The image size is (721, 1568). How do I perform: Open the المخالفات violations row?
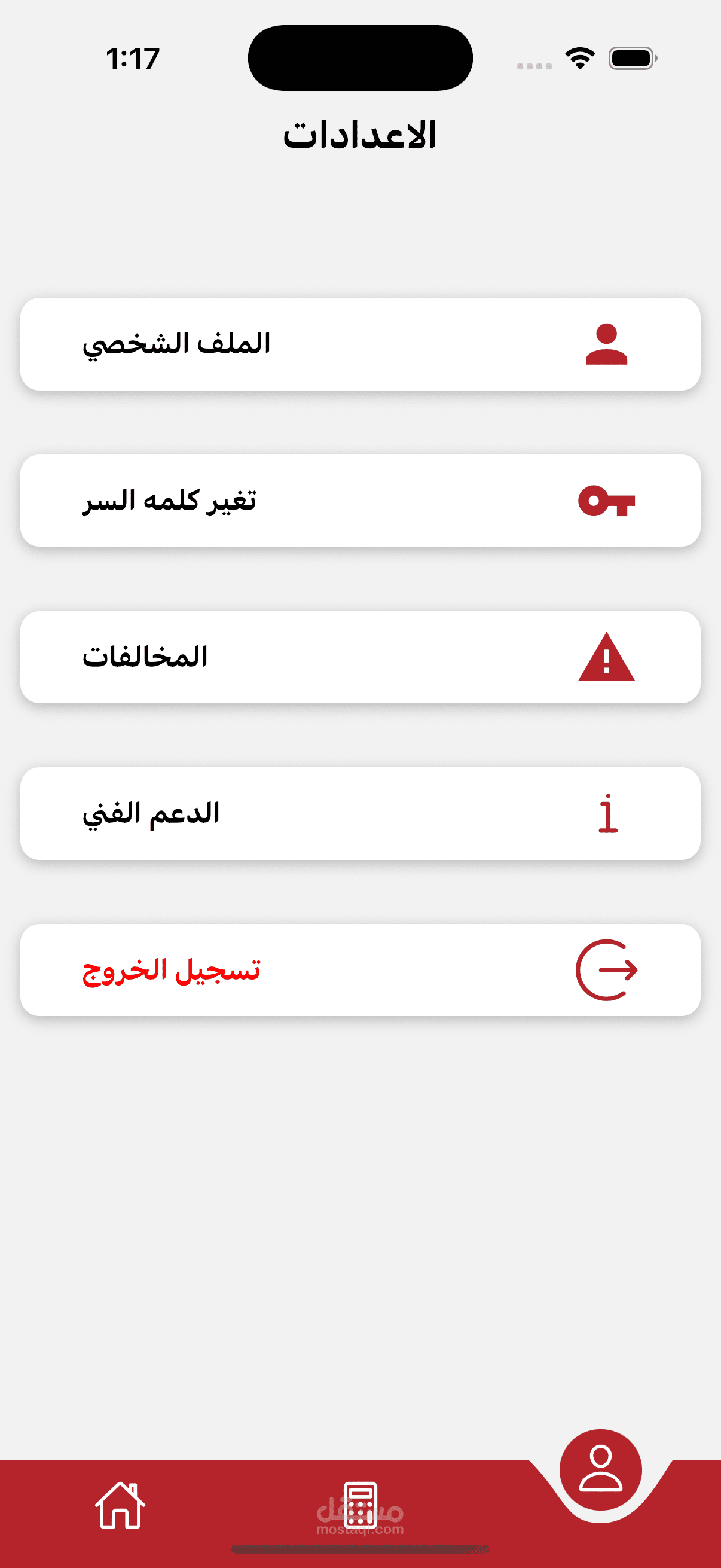click(360, 657)
